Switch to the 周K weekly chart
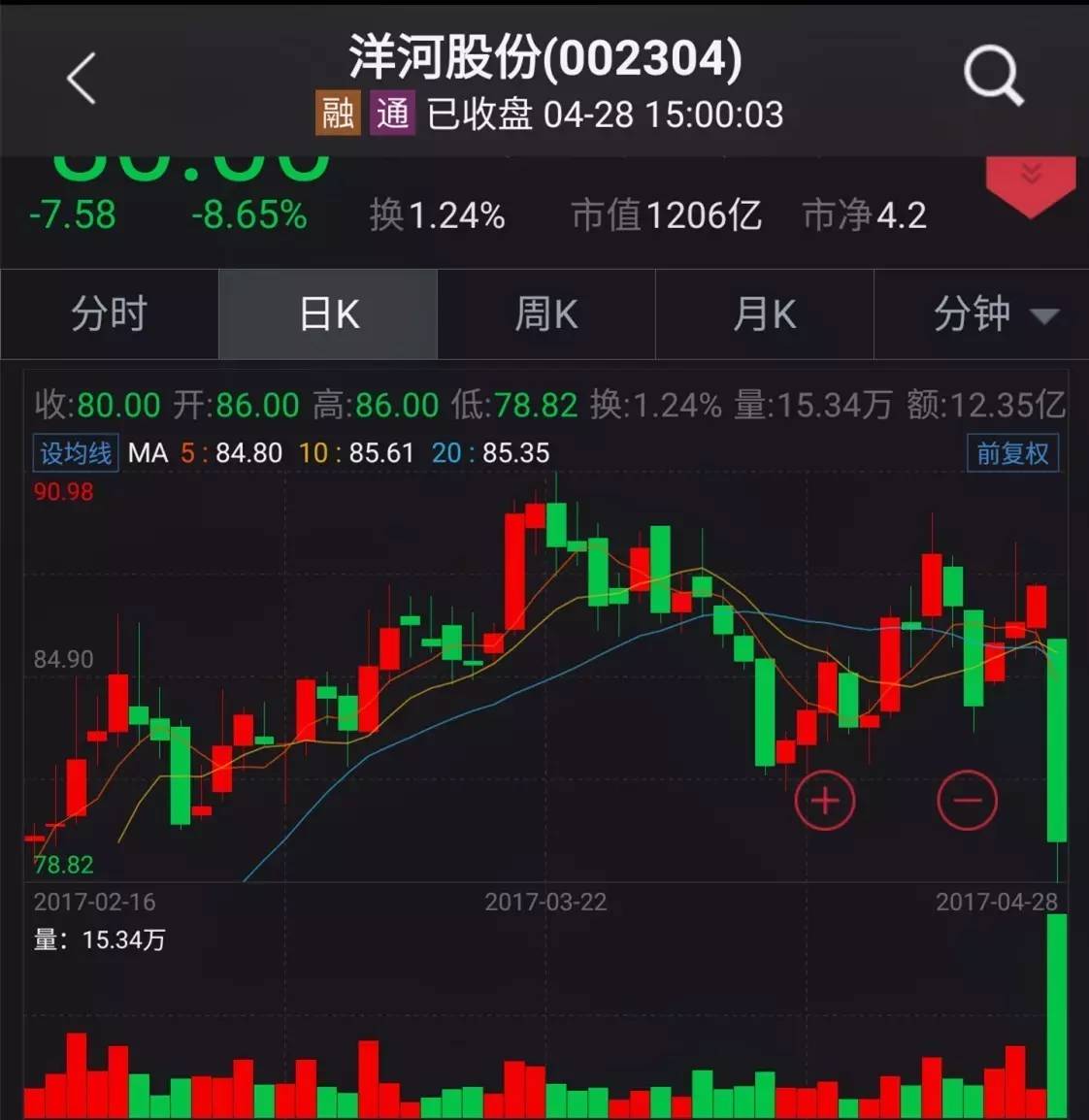The width and height of the screenshot is (1089, 1120). pos(546,314)
